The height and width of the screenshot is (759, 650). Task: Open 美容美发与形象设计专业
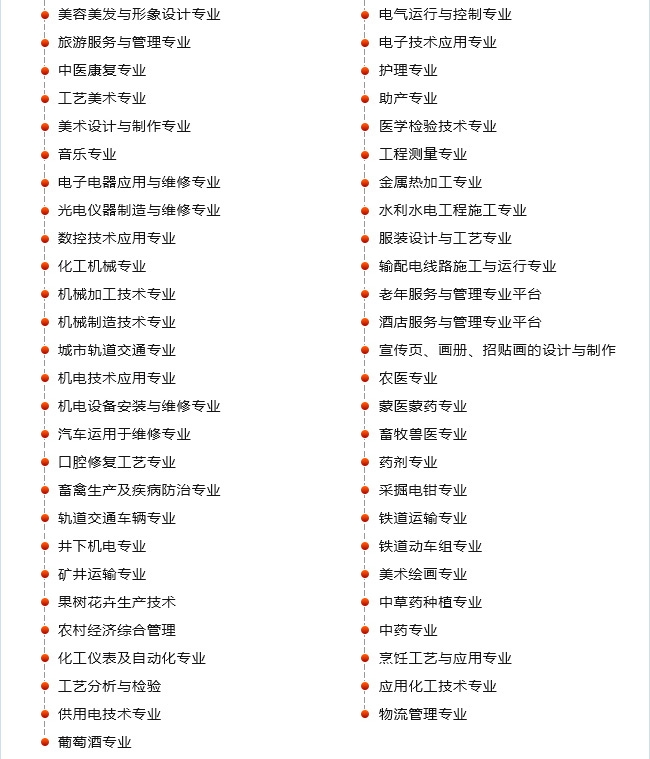(139, 14)
